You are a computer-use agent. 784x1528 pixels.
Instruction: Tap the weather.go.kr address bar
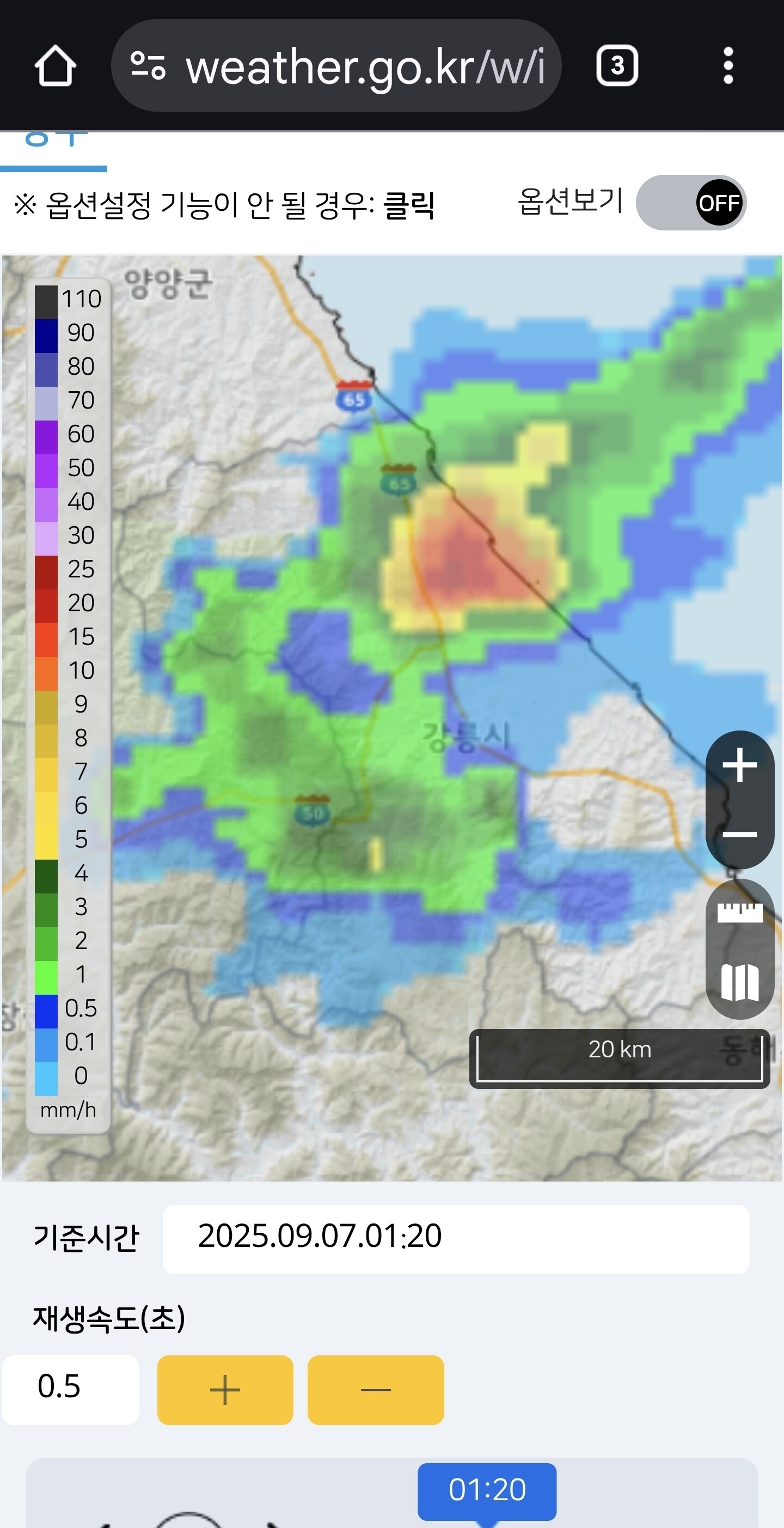click(x=336, y=65)
